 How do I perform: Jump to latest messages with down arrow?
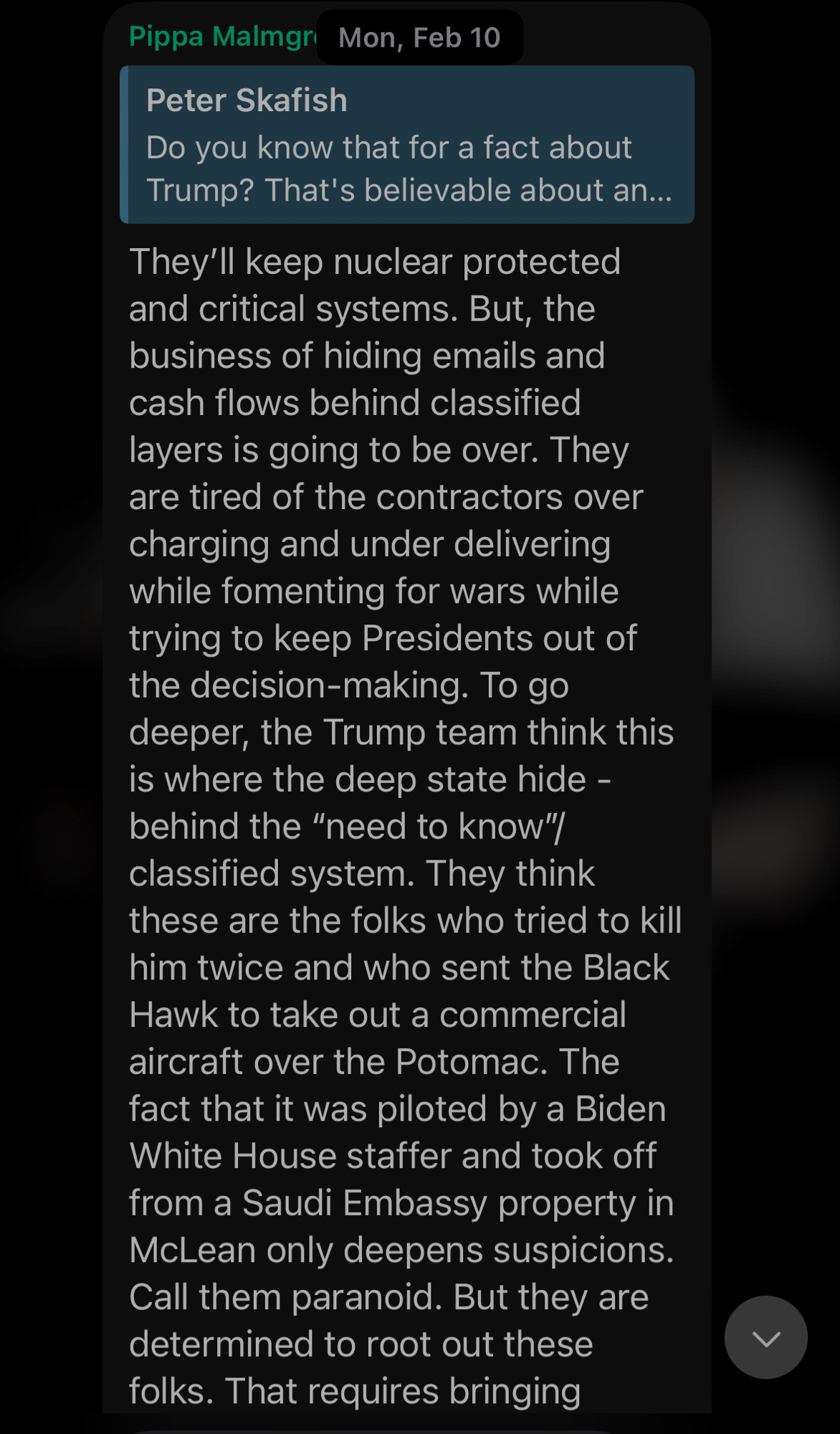coord(765,1337)
